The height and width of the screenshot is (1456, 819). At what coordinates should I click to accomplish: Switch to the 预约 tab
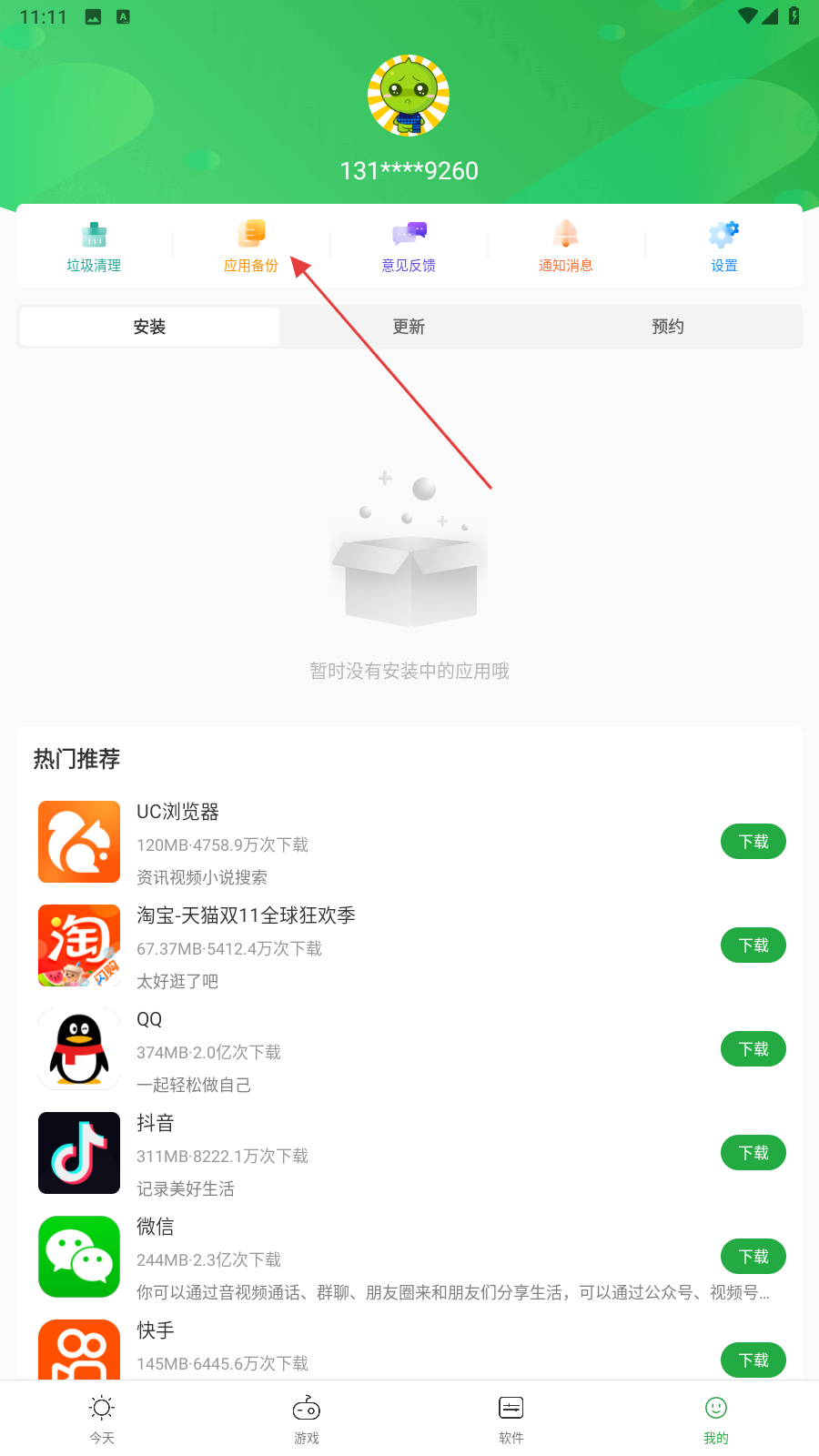[667, 327]
